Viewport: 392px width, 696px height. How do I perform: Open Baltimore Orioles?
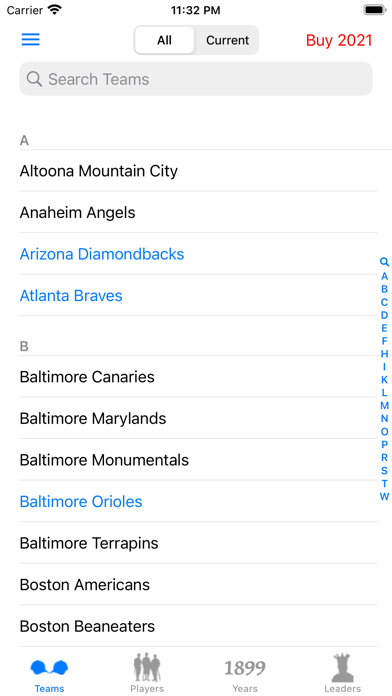[196, 502]
